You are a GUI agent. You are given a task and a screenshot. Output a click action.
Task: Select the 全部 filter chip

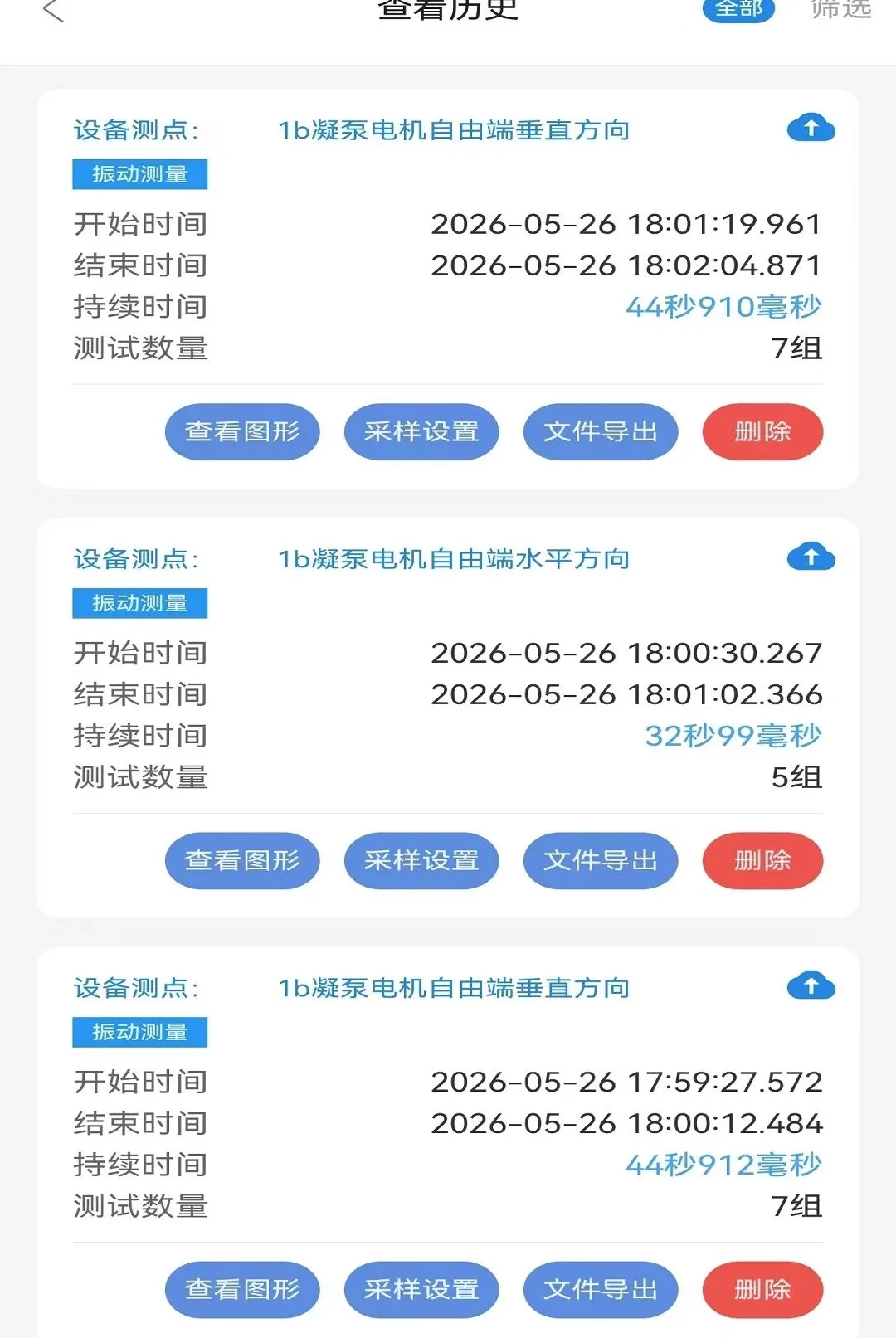click(x=738, y=9)
